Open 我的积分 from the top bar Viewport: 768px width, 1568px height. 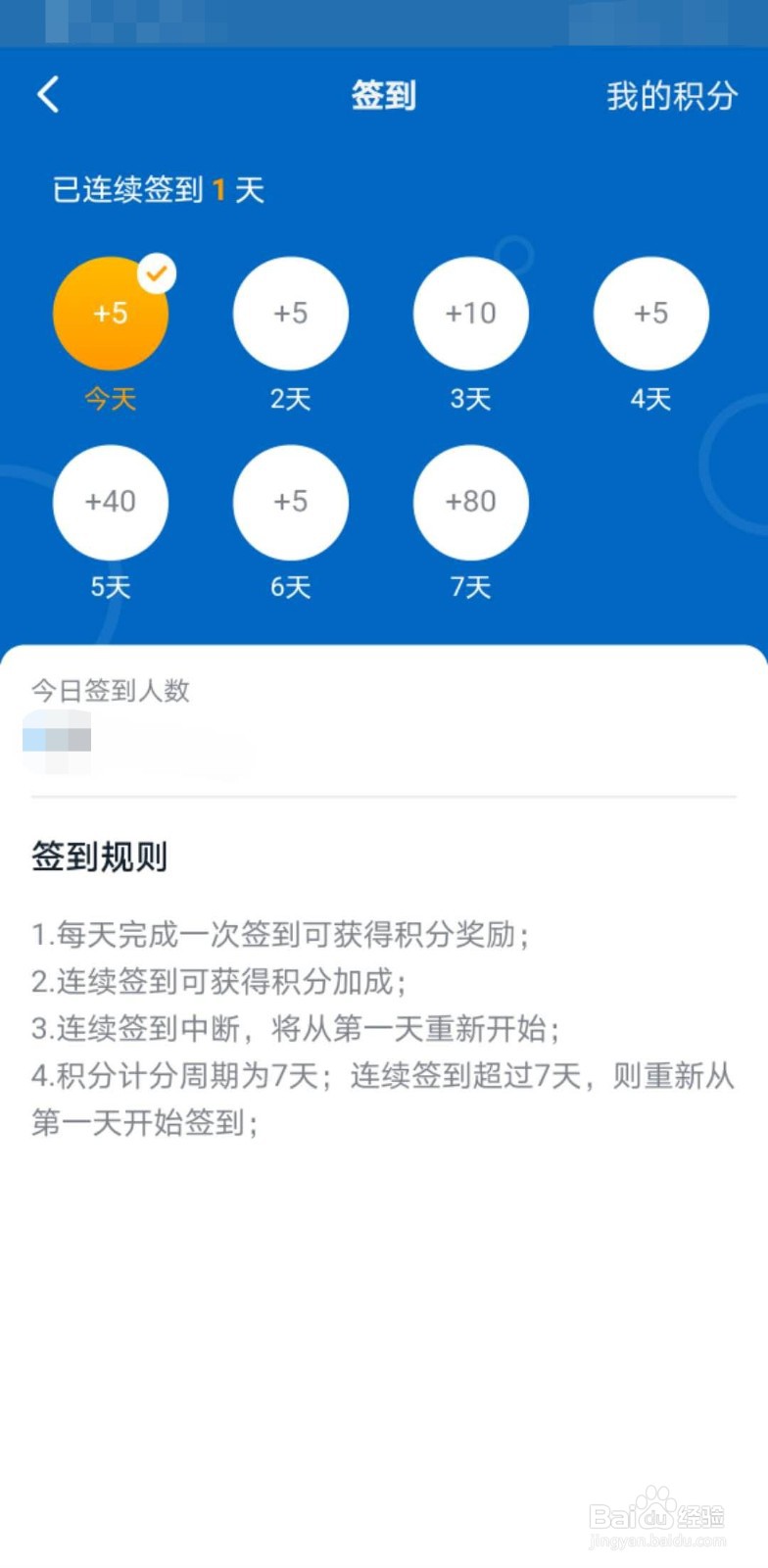pos(671,95)
